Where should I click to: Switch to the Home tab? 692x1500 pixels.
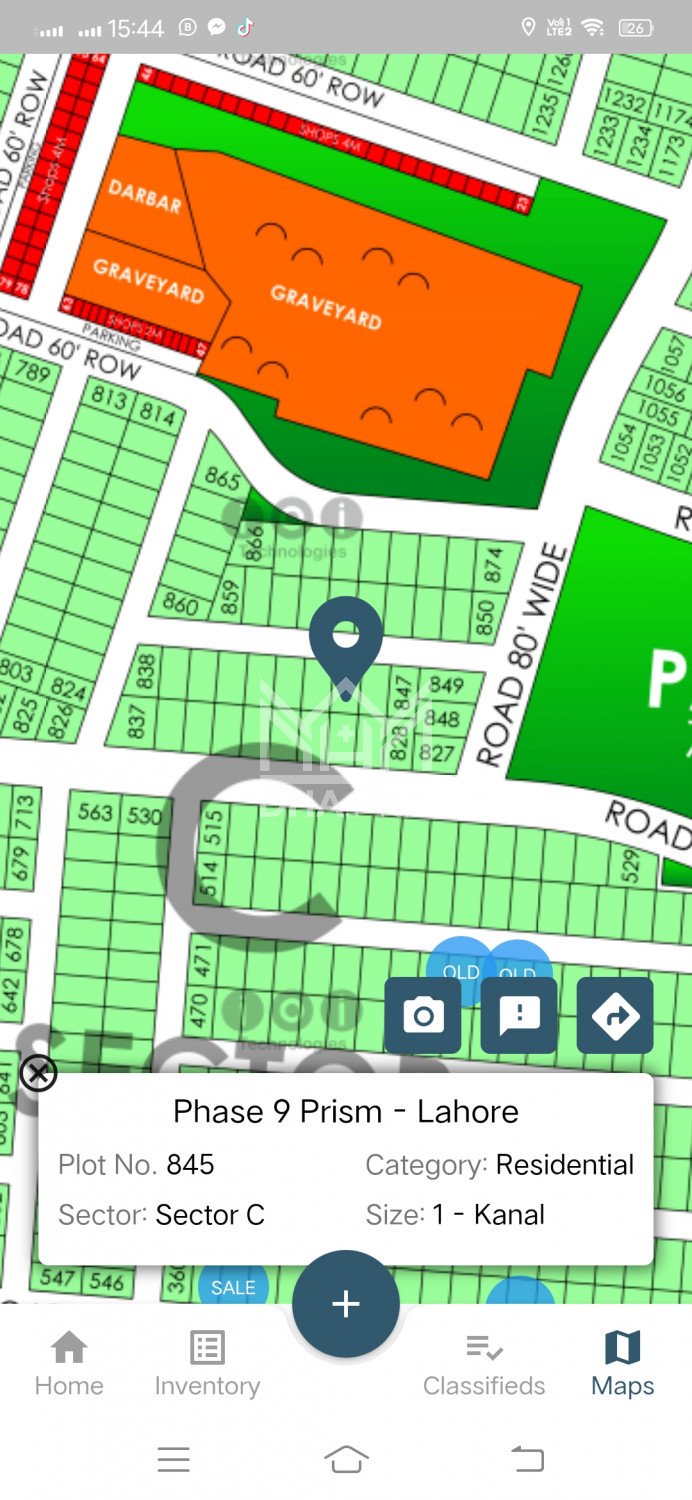tap(69, 1363)
